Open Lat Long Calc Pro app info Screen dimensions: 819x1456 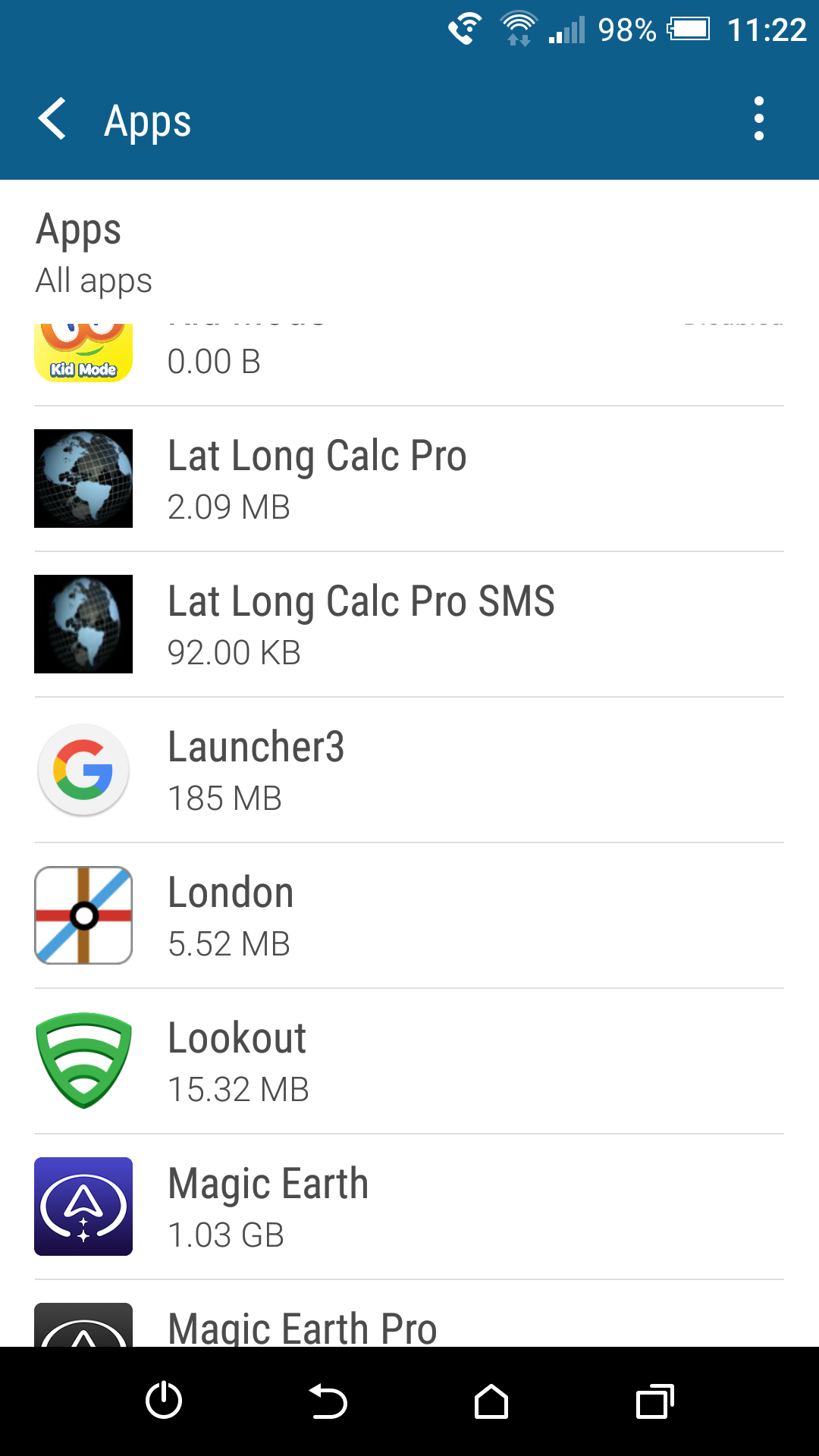pyautogui.click(x=409, y=479)
